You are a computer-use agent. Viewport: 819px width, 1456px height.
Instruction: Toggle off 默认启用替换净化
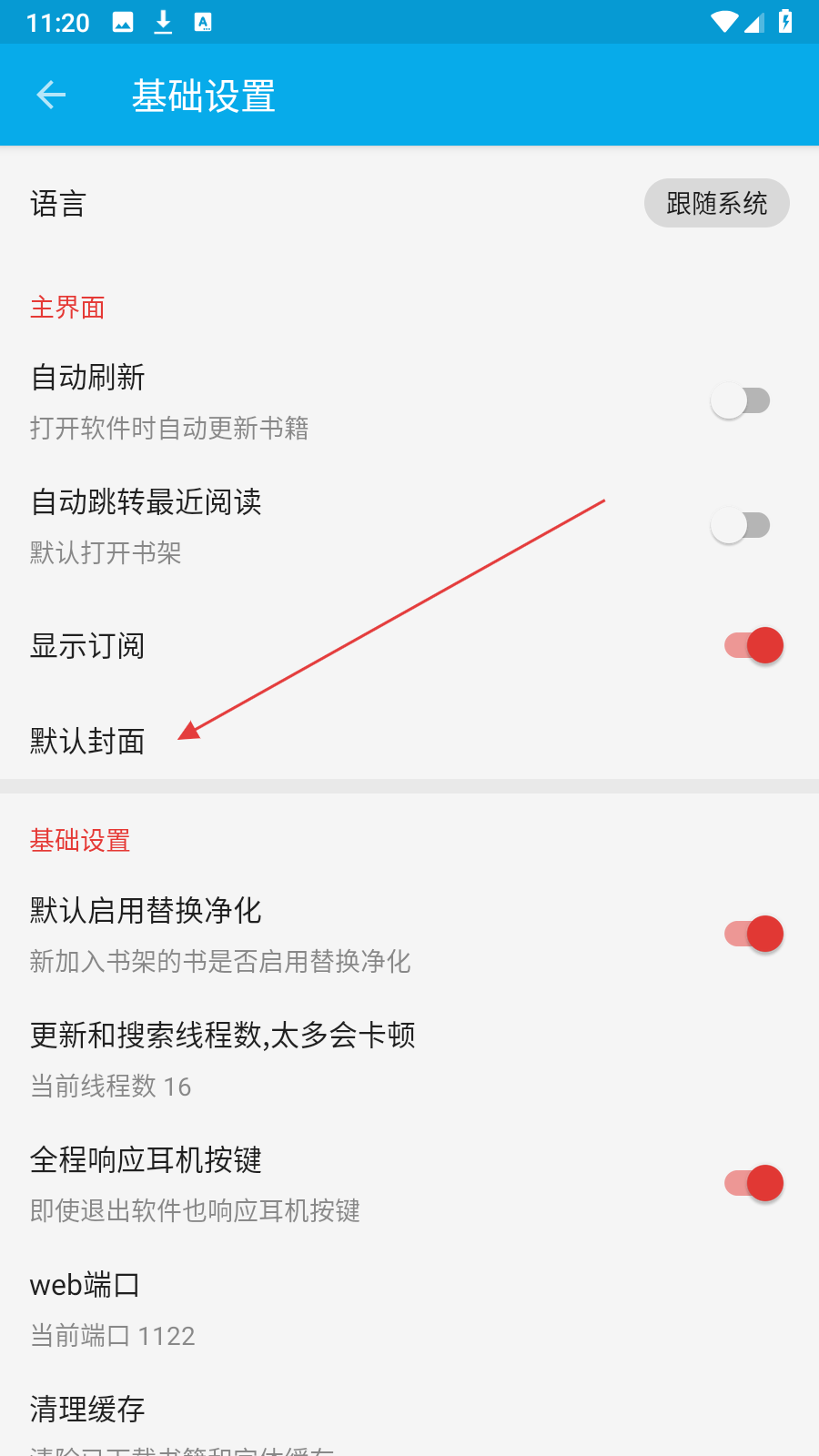click(753, 934)
